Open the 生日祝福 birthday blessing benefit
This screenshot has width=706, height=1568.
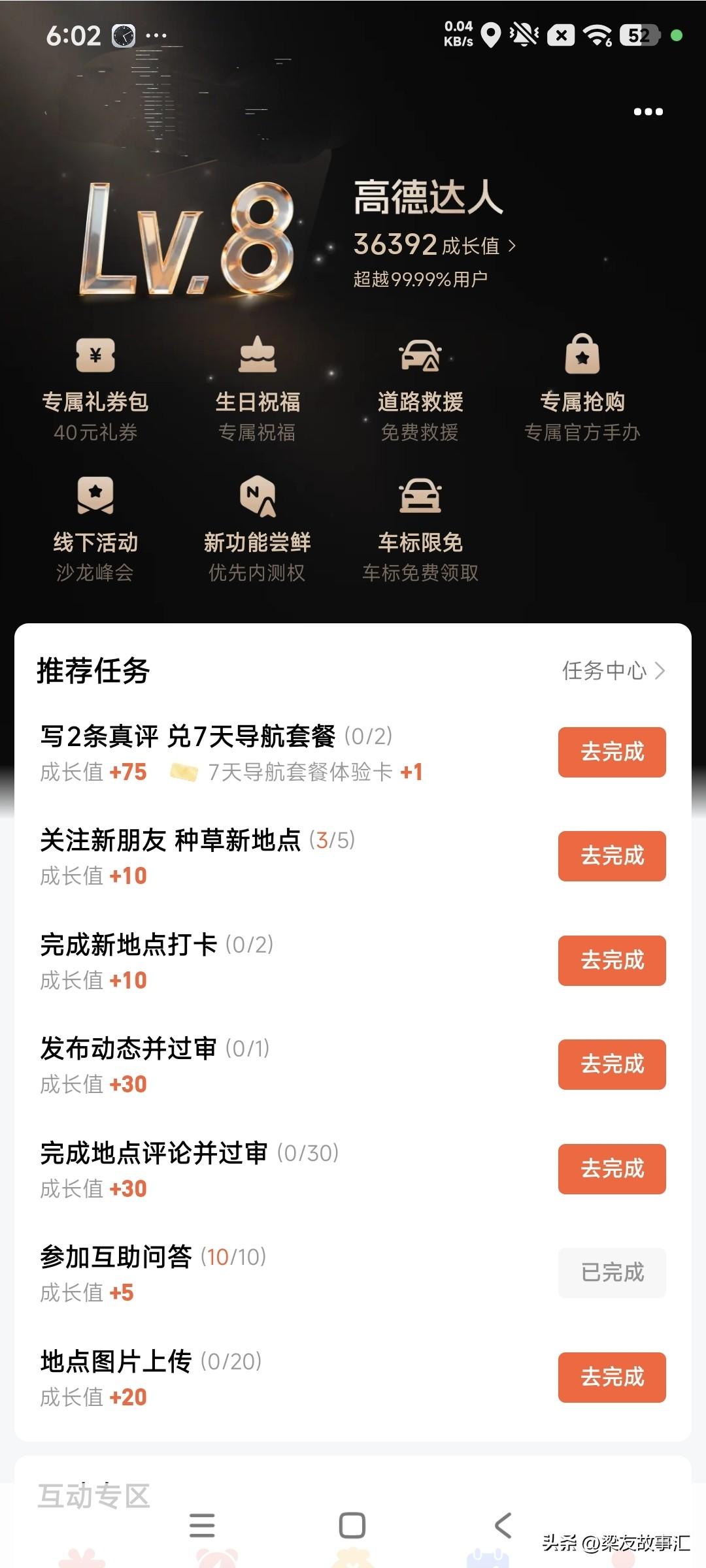[x=259, y=385]
